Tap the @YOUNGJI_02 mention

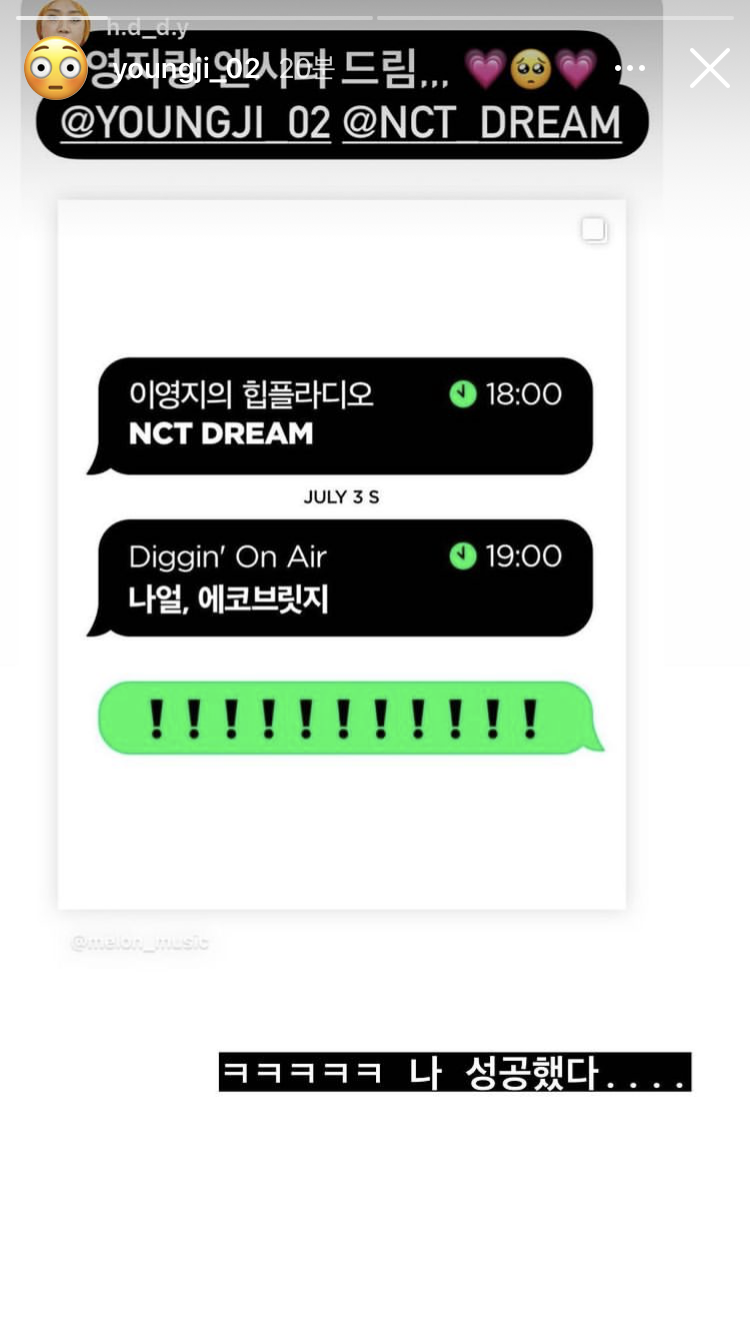point(195,122)
